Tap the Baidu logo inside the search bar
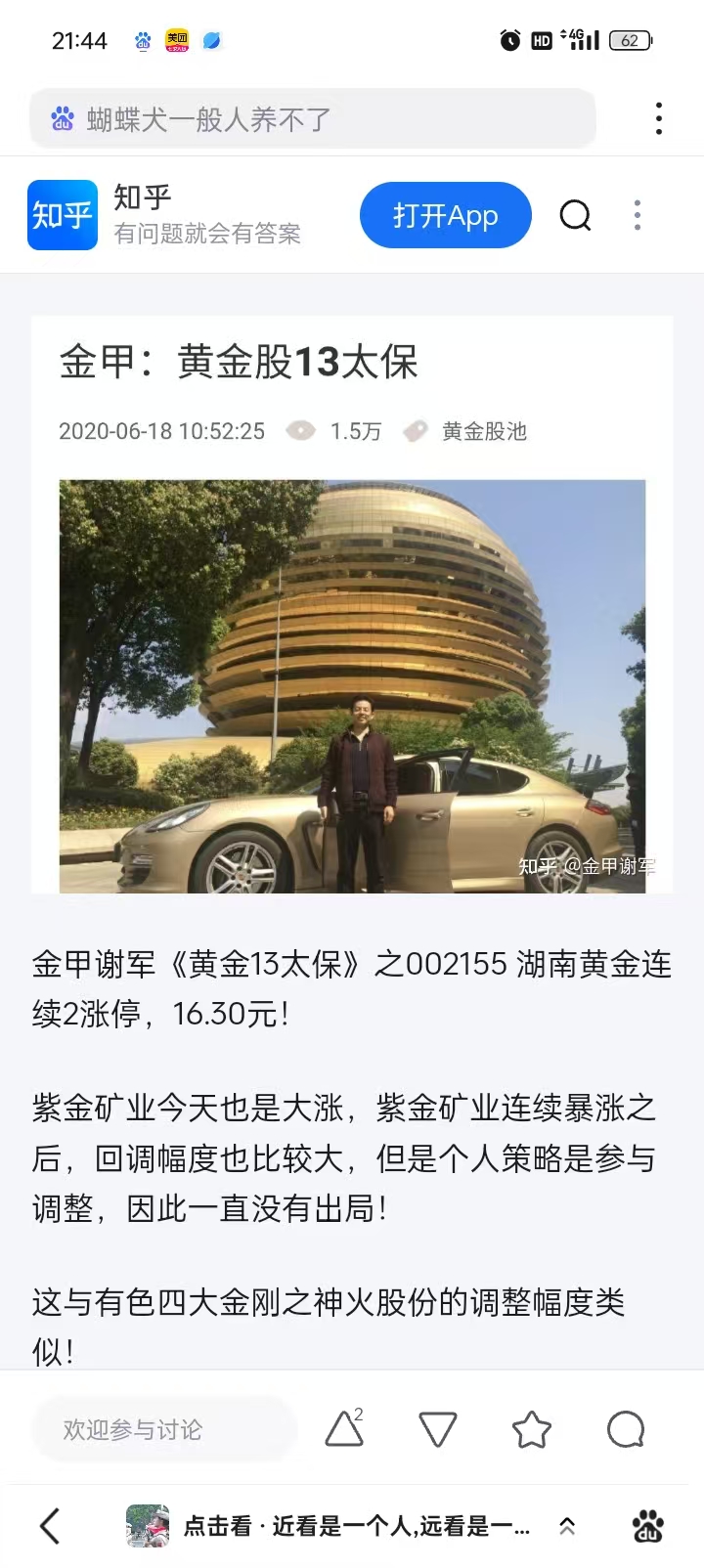This screenshot has width=704, height=1568. pyautogui.click(x=62, y=117)
